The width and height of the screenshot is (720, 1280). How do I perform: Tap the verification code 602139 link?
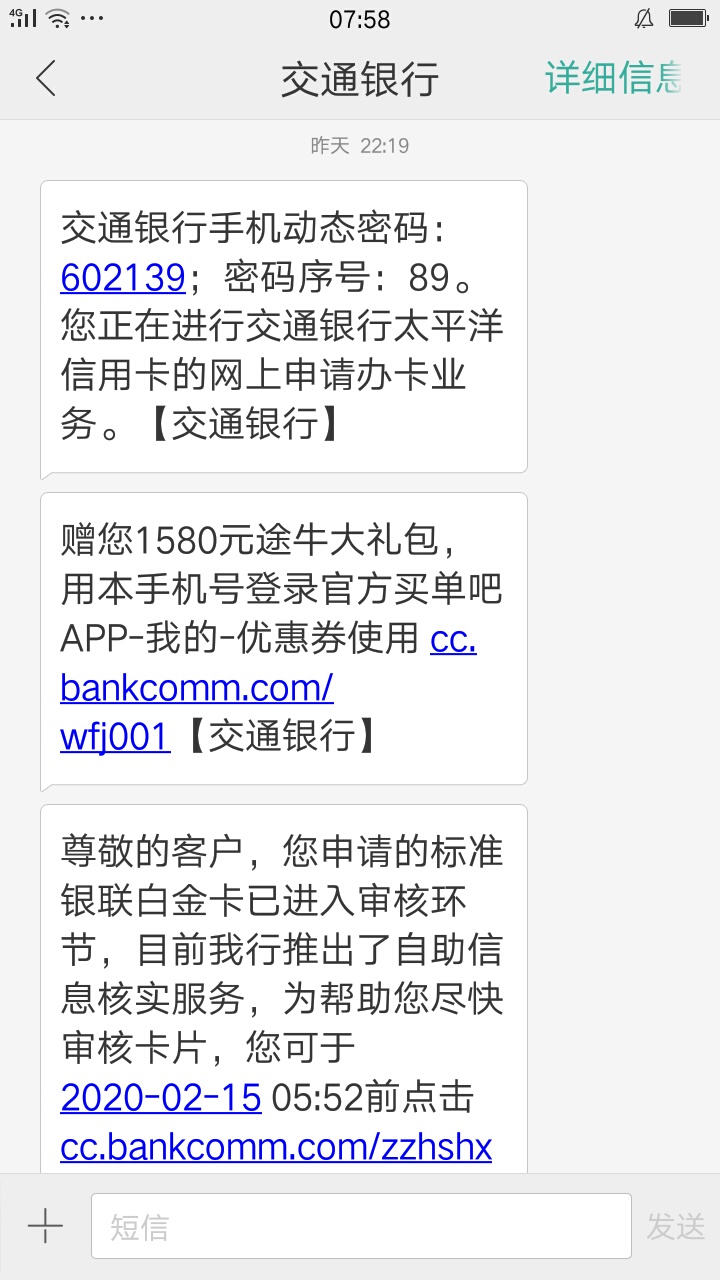click(x=123, y=277)
